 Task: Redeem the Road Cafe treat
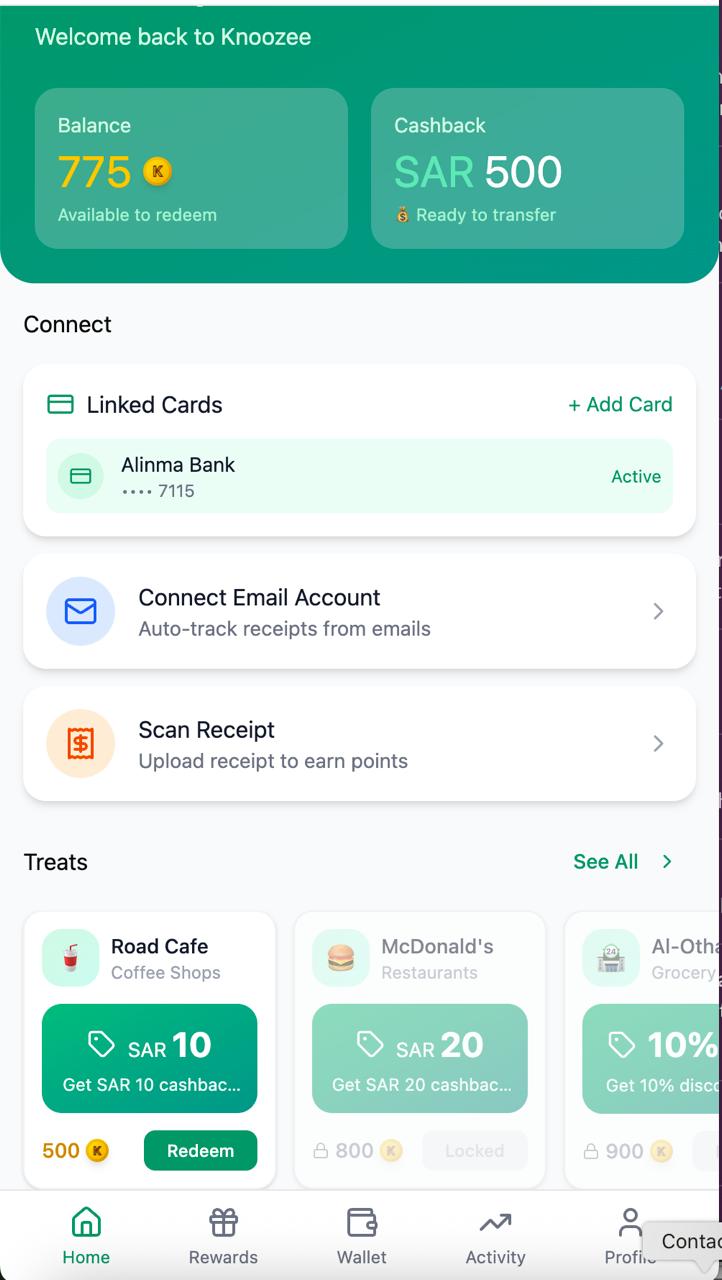(200, 1151)
